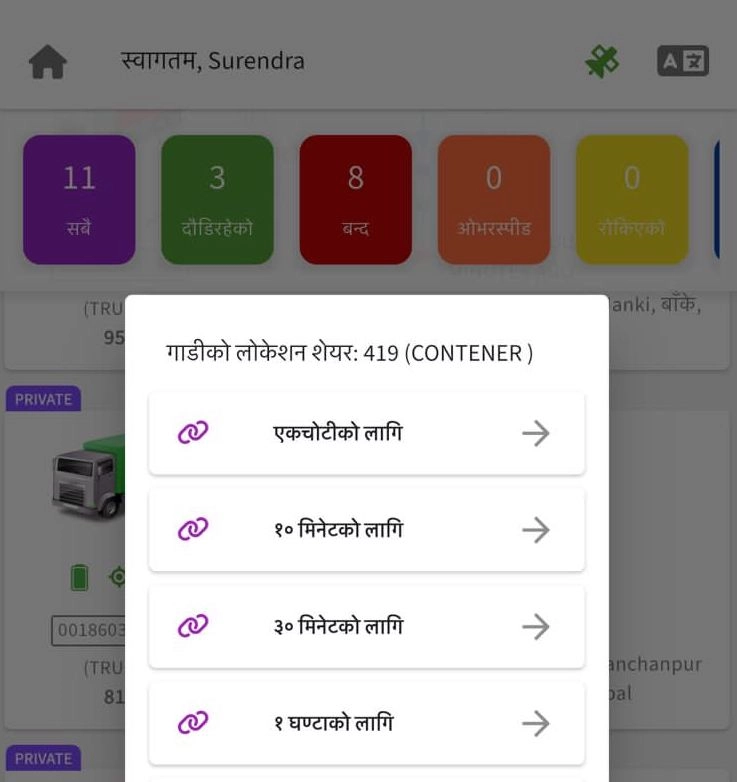
Task: Filter the 8 stopped vehicles (बन्द)
Action: coord(355,199)
